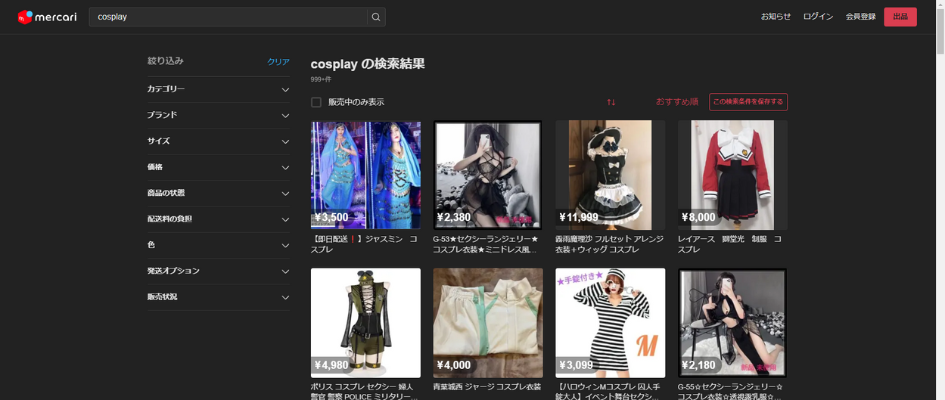Tap the search magnifier icon
Viewport: 945px width, 400px height.
tap(375, 17)
